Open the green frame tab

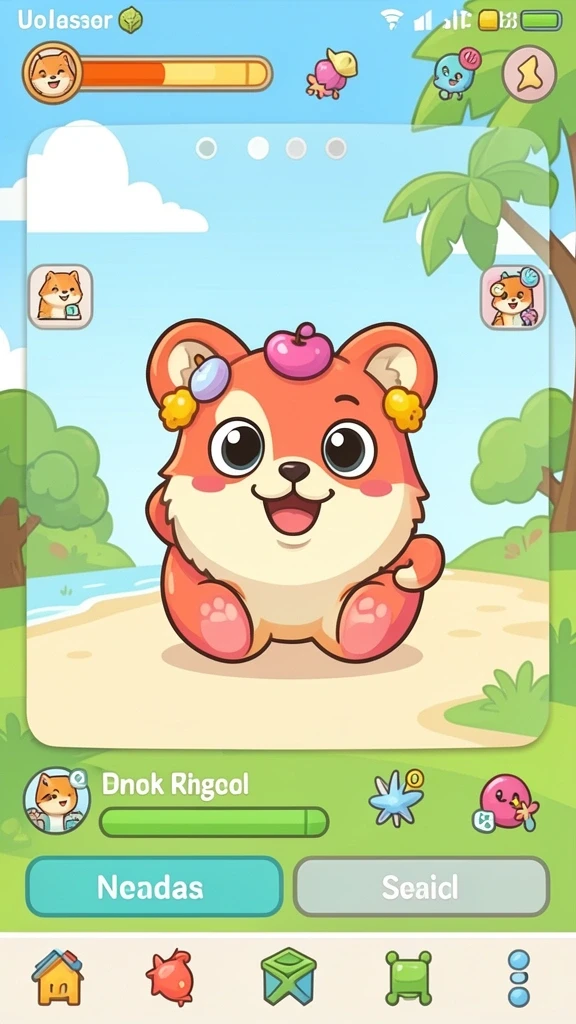tap(408, 978)
